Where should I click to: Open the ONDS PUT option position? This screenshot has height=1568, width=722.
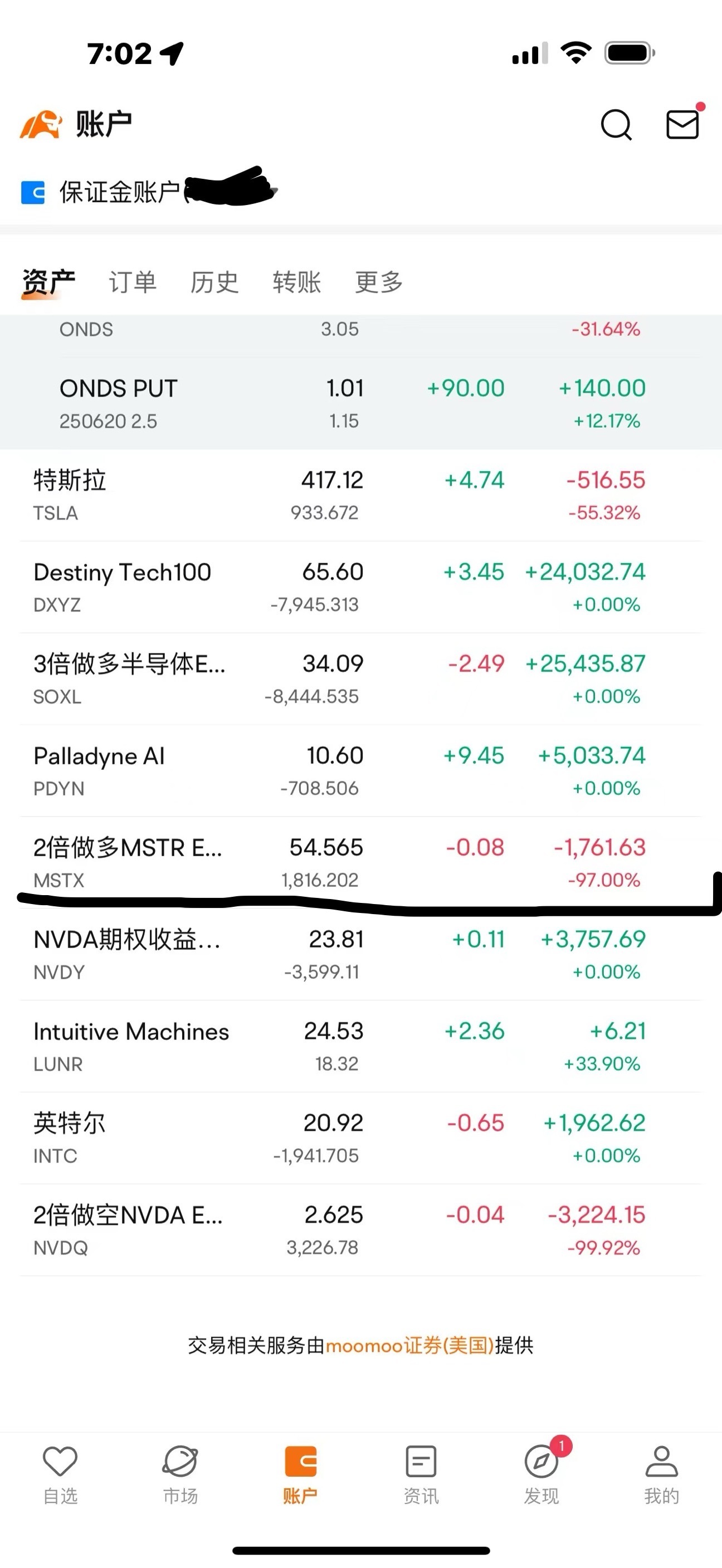(361, 404)
